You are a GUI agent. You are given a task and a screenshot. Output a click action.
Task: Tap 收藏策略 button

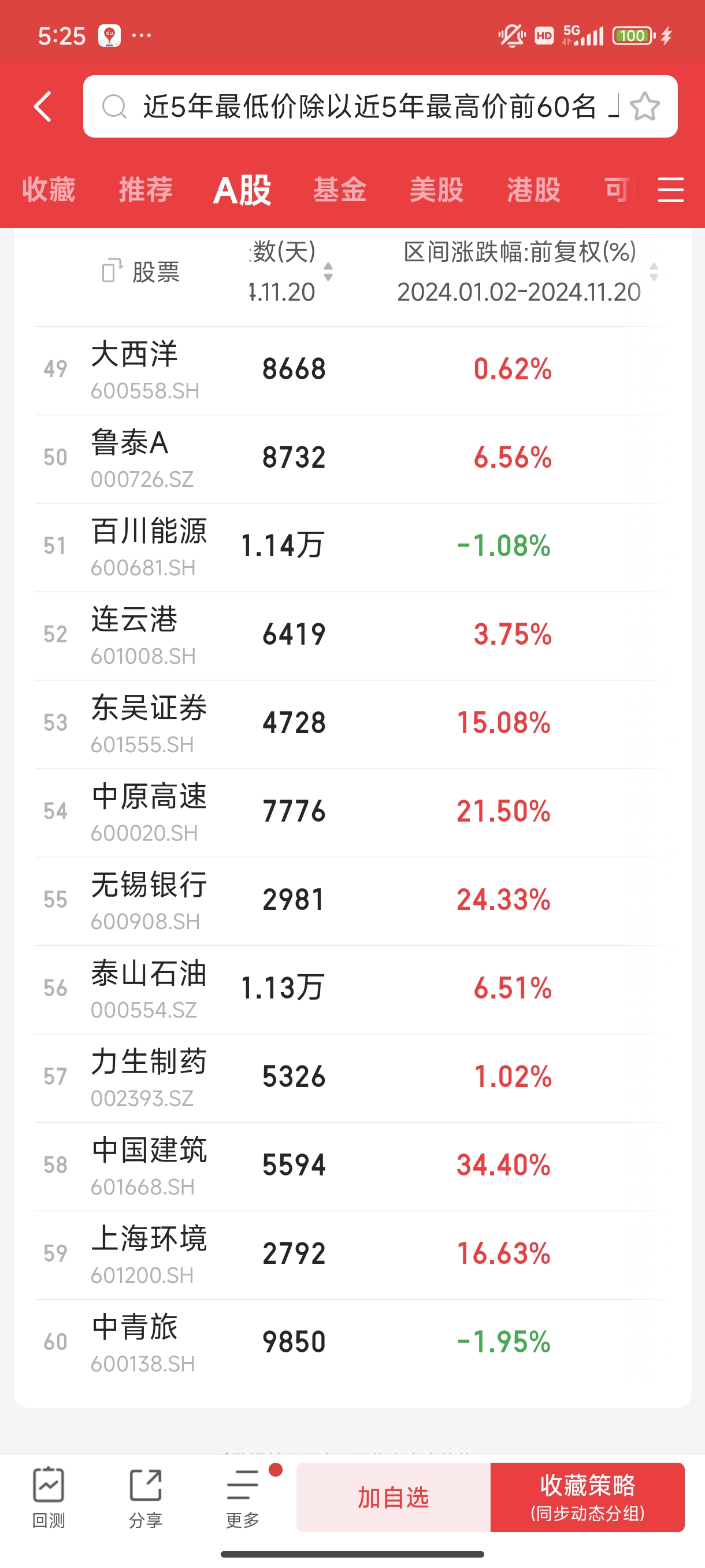pos(588,1497)
